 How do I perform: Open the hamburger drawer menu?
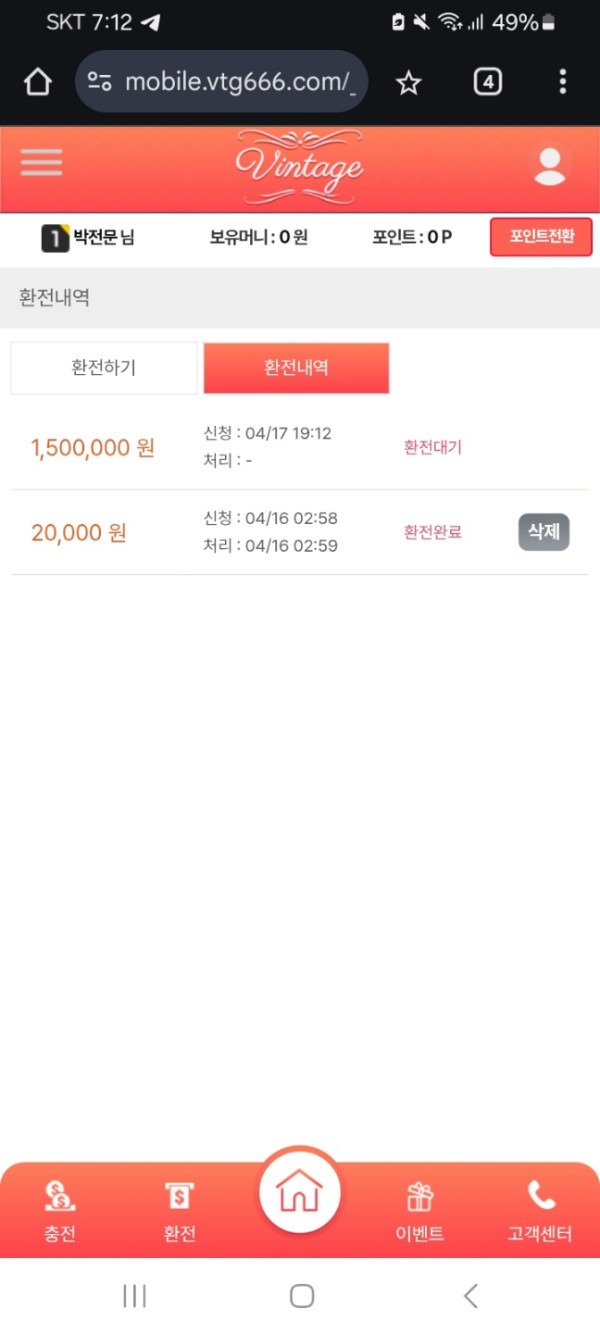tap(41, 162)
